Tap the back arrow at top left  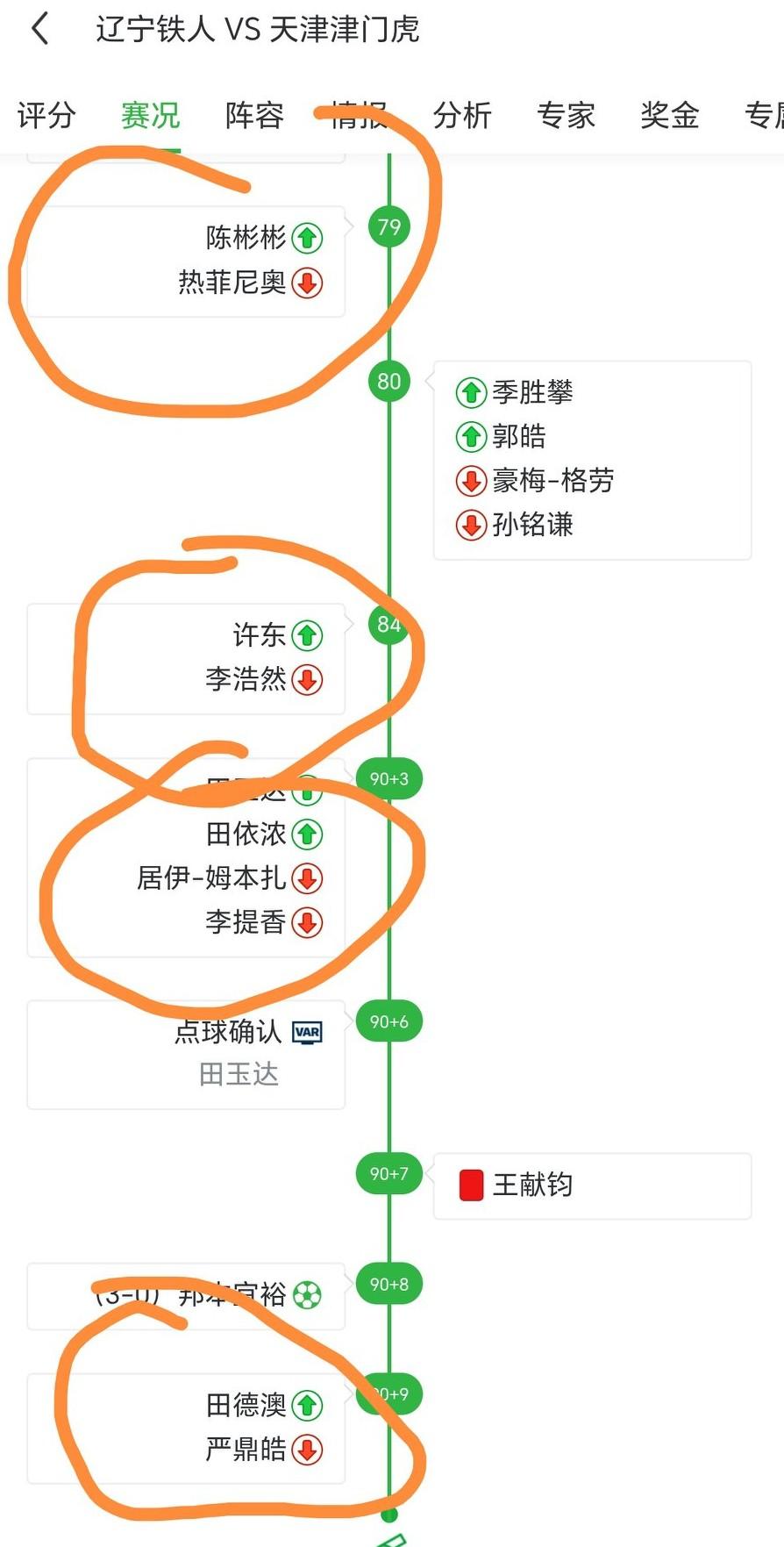pos(39,29)
